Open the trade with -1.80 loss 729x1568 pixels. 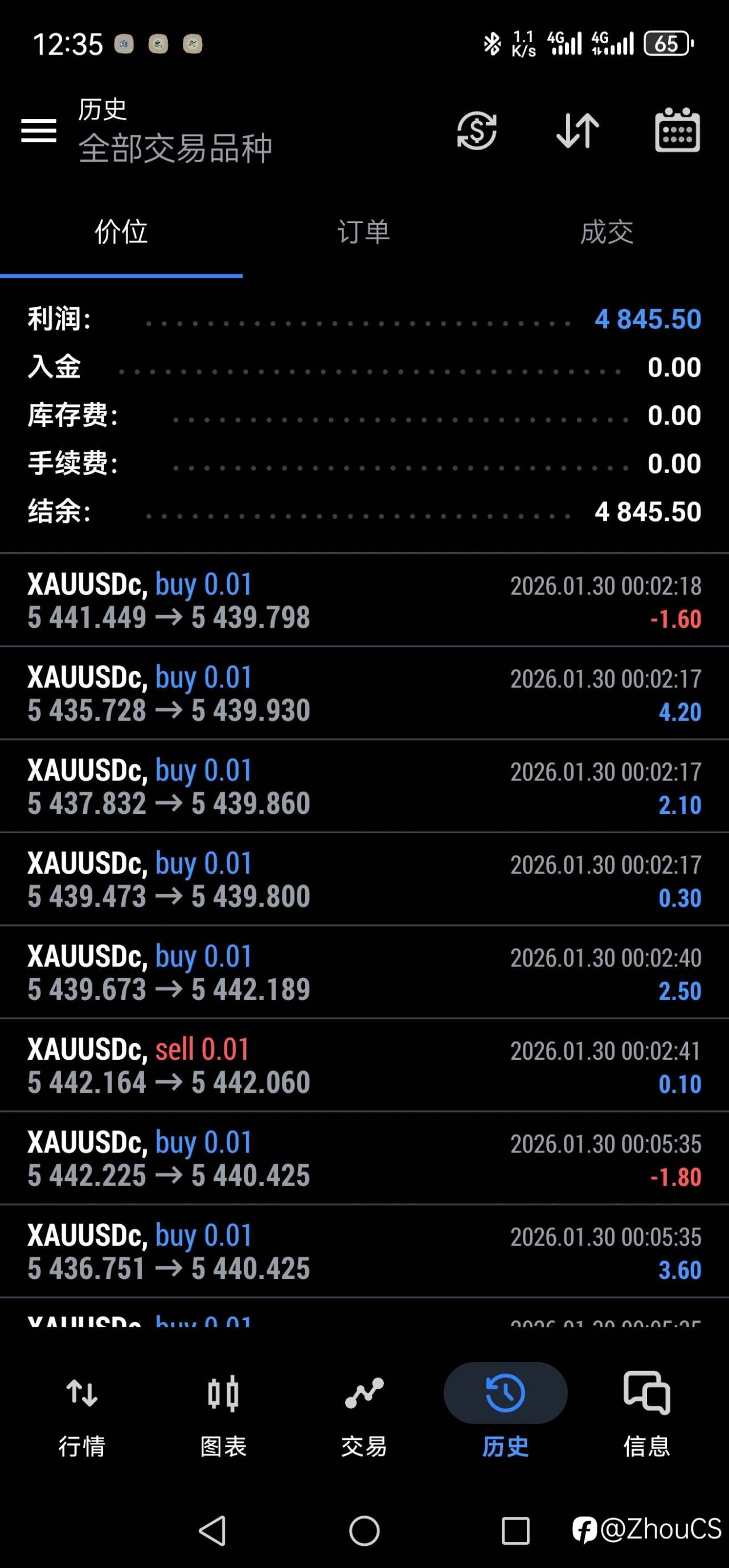(x=364, y=1158)
